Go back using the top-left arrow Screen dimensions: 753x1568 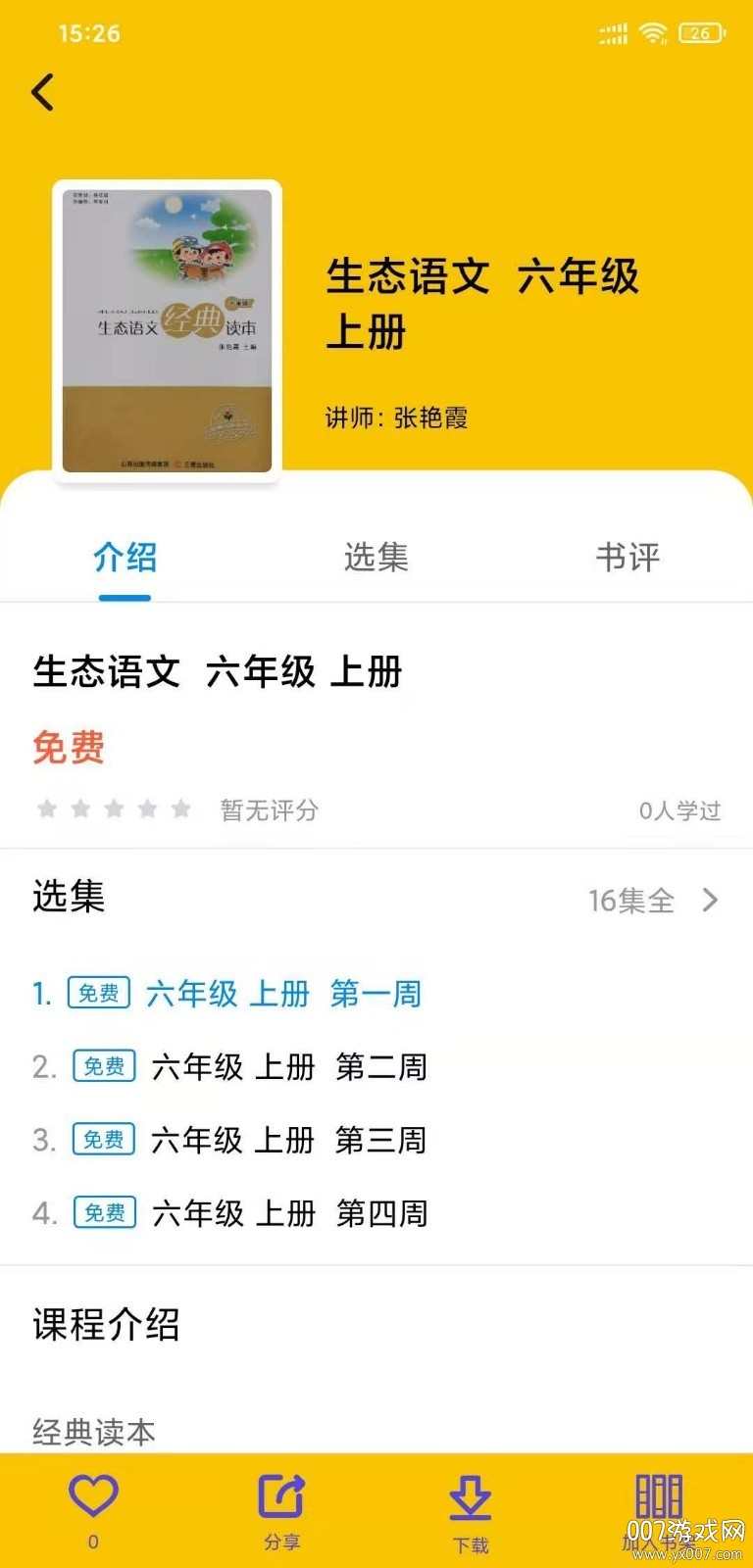(x=43, y=93)
